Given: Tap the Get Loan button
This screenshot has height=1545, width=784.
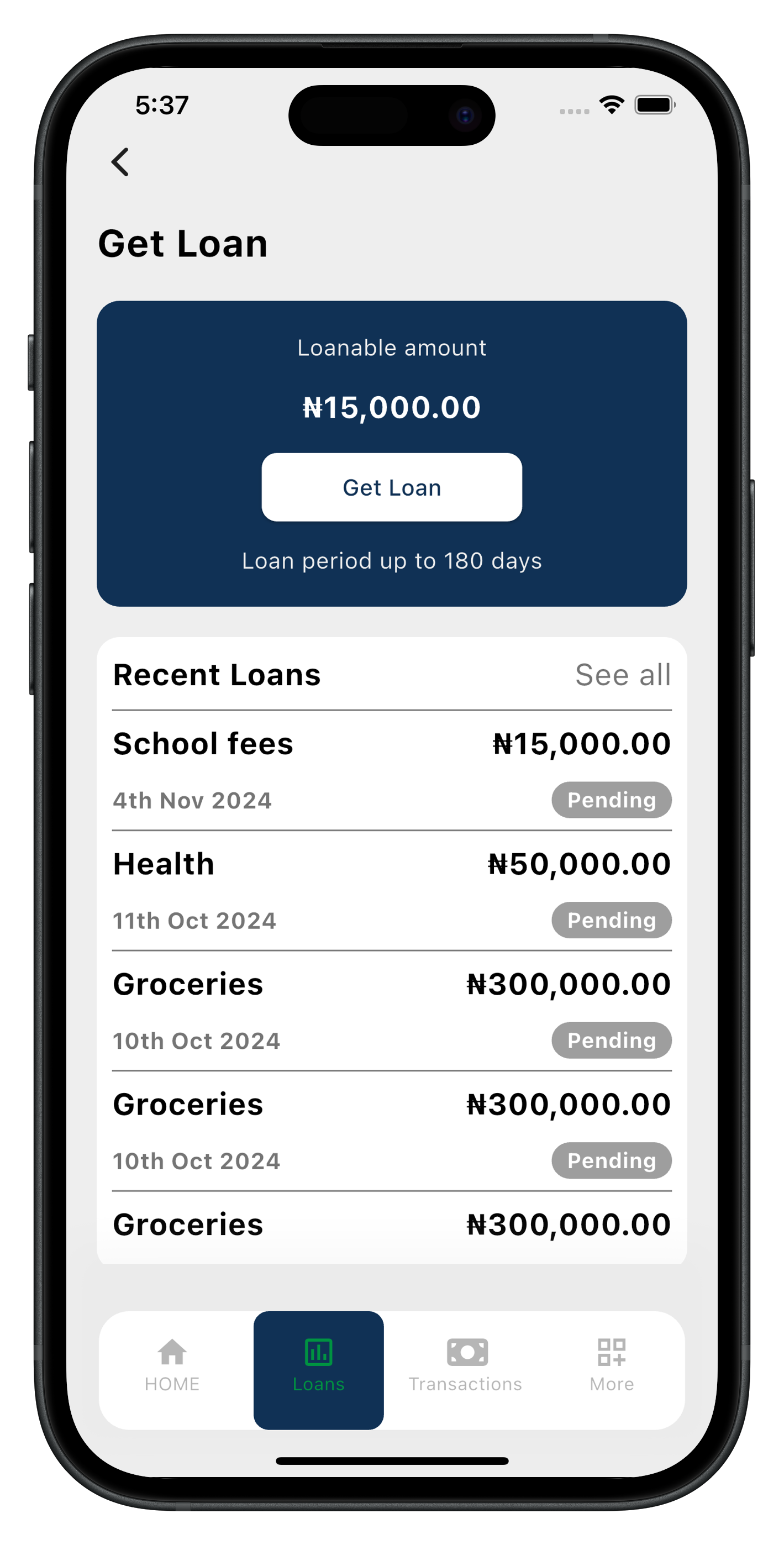Looking at the screenshot, I should pos(392,487).
